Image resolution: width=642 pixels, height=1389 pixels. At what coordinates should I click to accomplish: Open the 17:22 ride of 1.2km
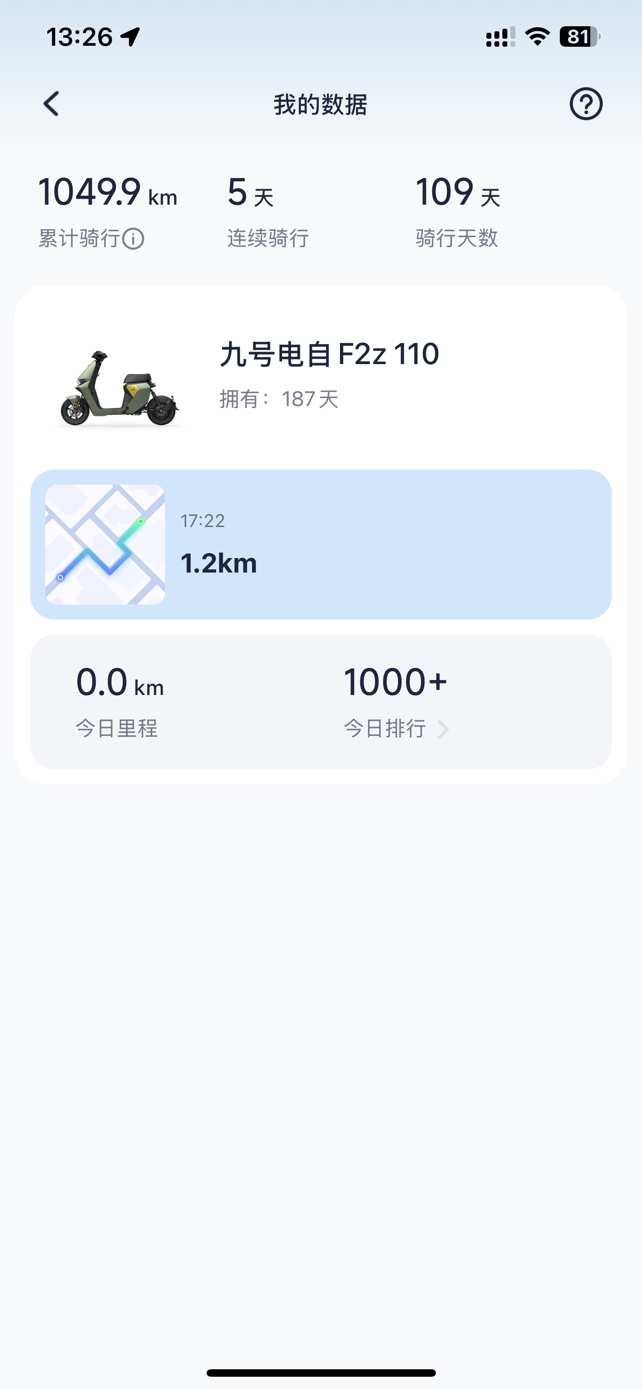click(x=320, y=545)
